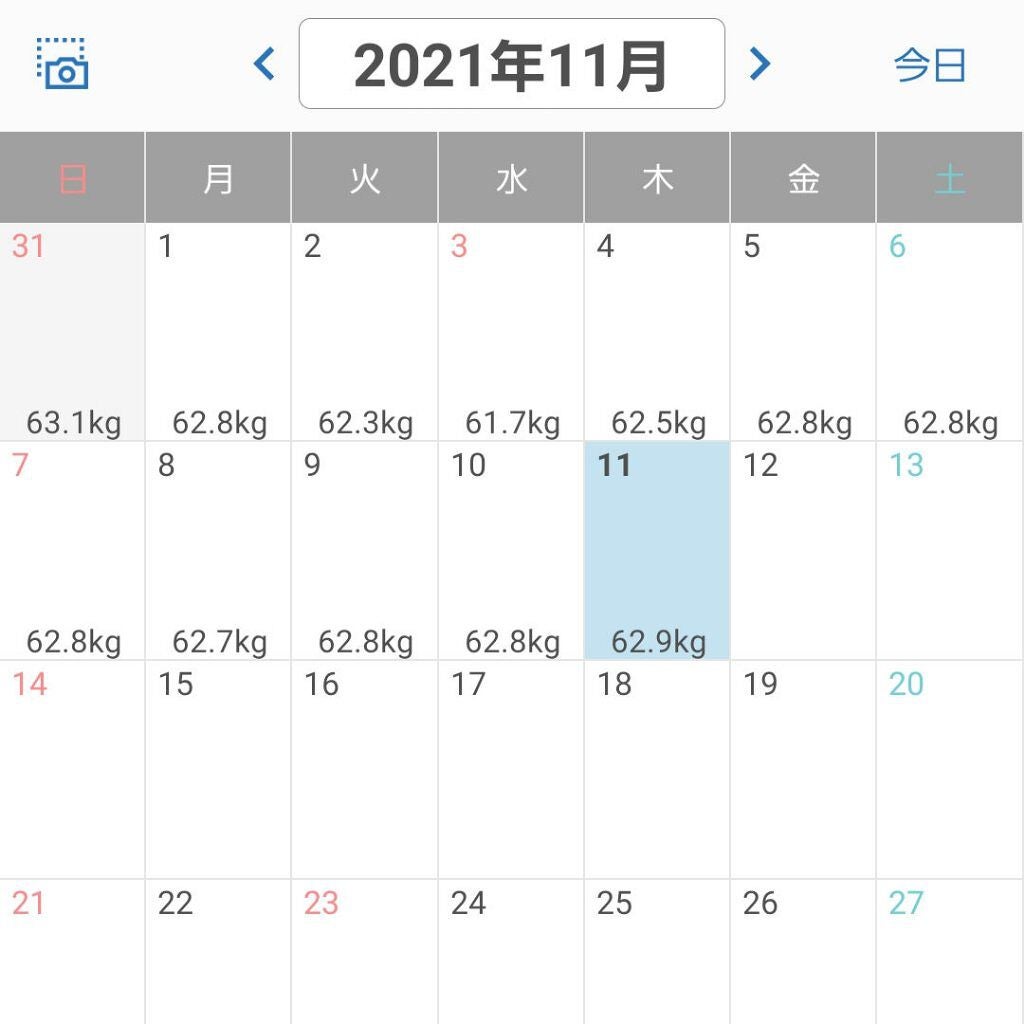Open November 2 with 62.3kg
Screen dimensions: 1024x1024
click(x=365, y=332)
